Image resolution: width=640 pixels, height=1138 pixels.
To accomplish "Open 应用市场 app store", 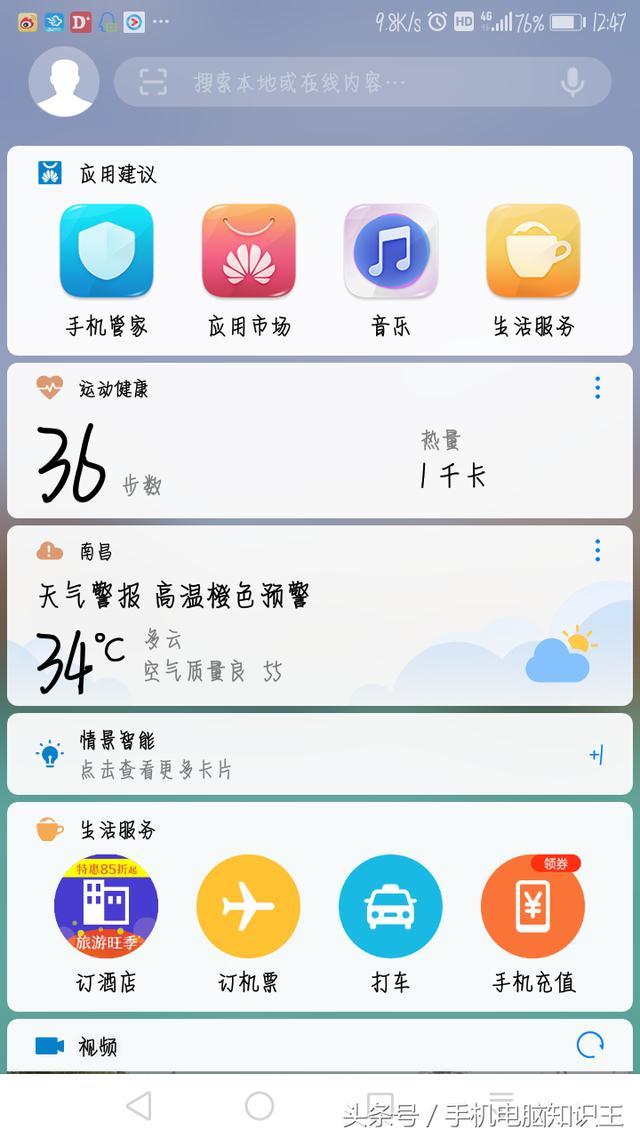I will tap(249, 252).
